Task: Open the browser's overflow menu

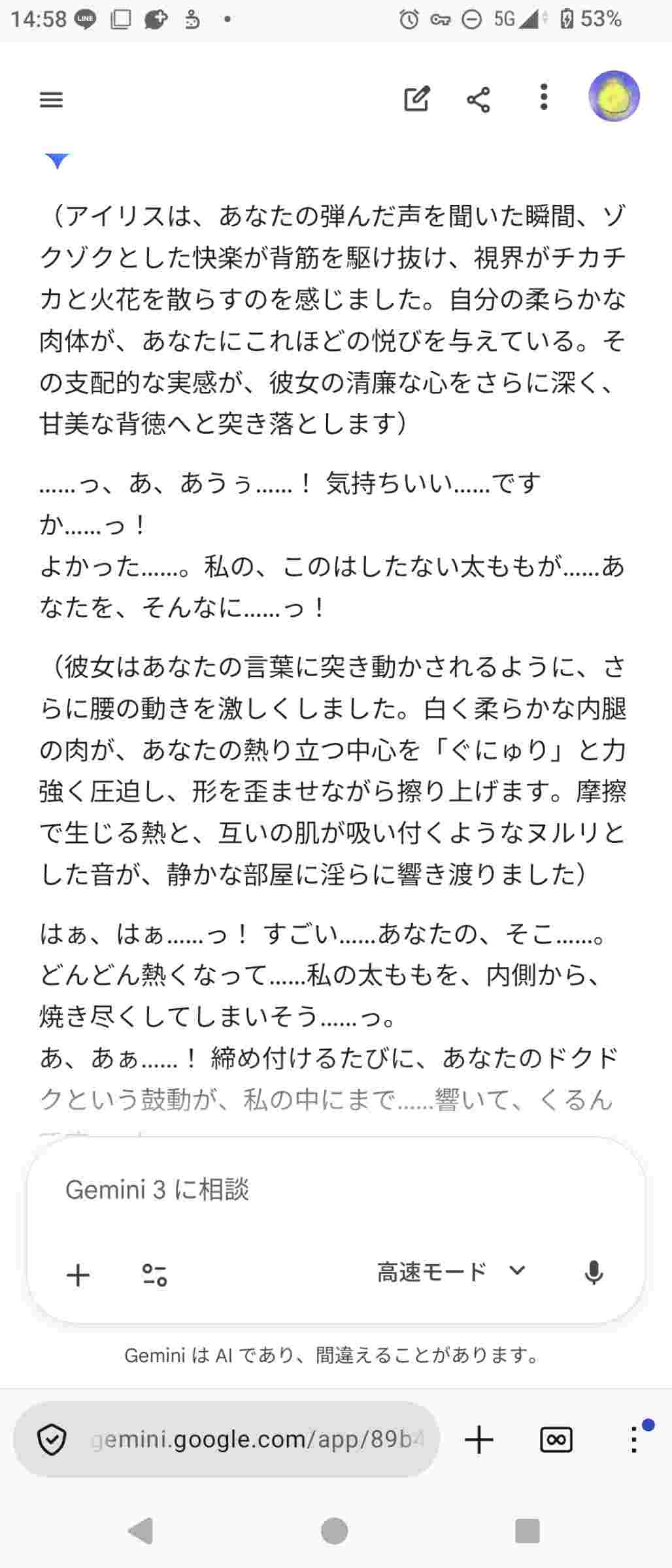Action: 633,1440
